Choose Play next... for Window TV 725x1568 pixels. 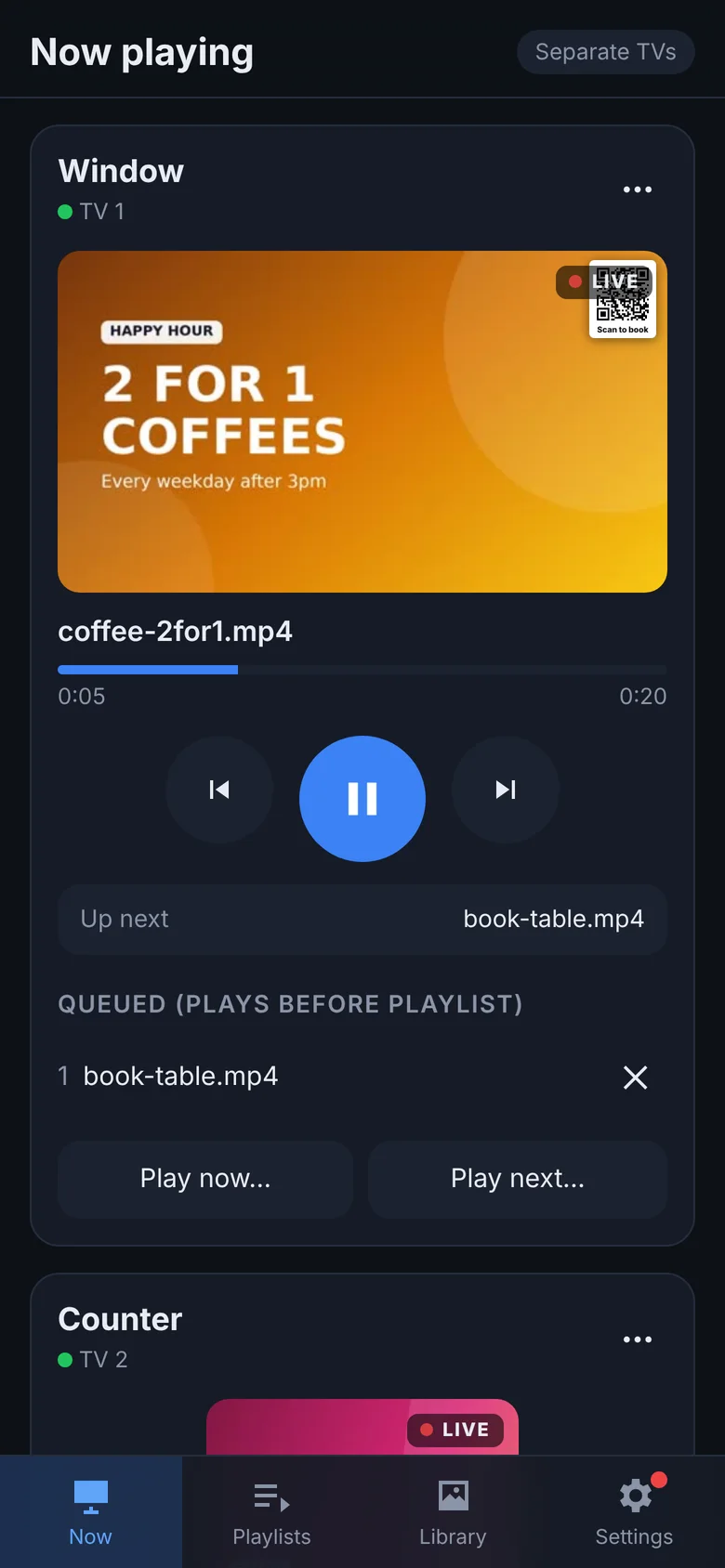[x=518, y=1179]
